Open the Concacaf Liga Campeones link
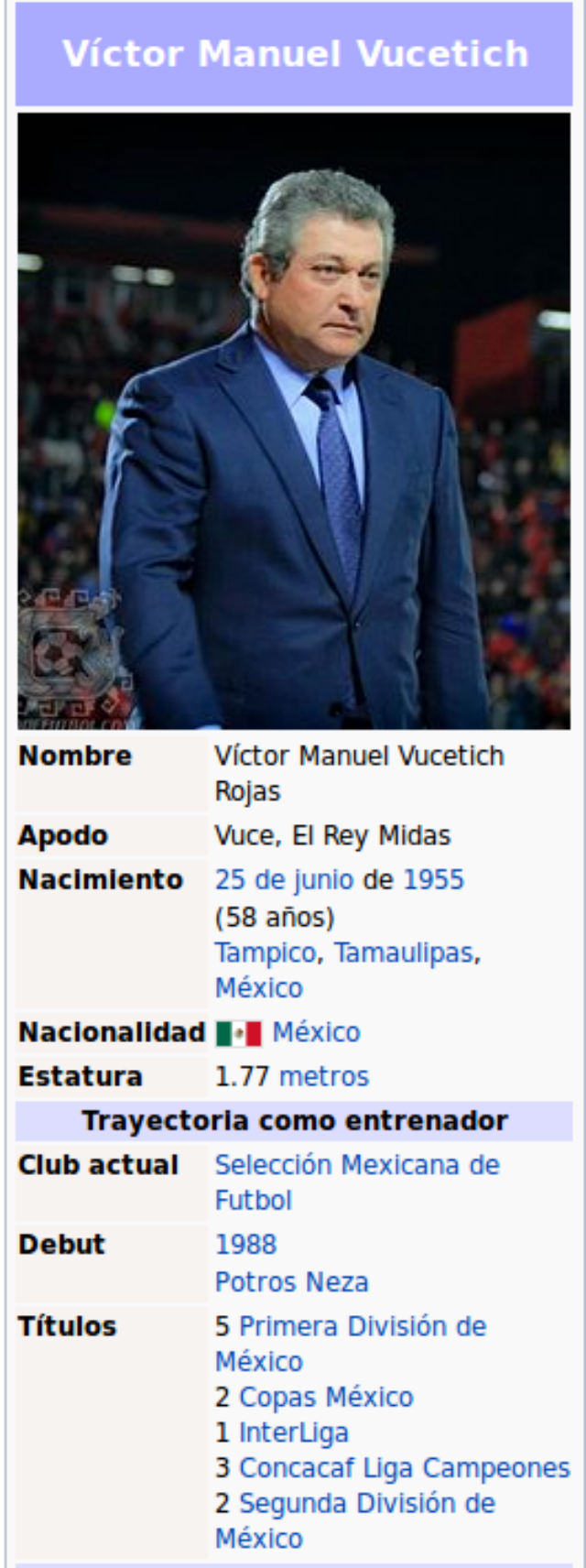586x1568 pixels. tap(404, 1468)
